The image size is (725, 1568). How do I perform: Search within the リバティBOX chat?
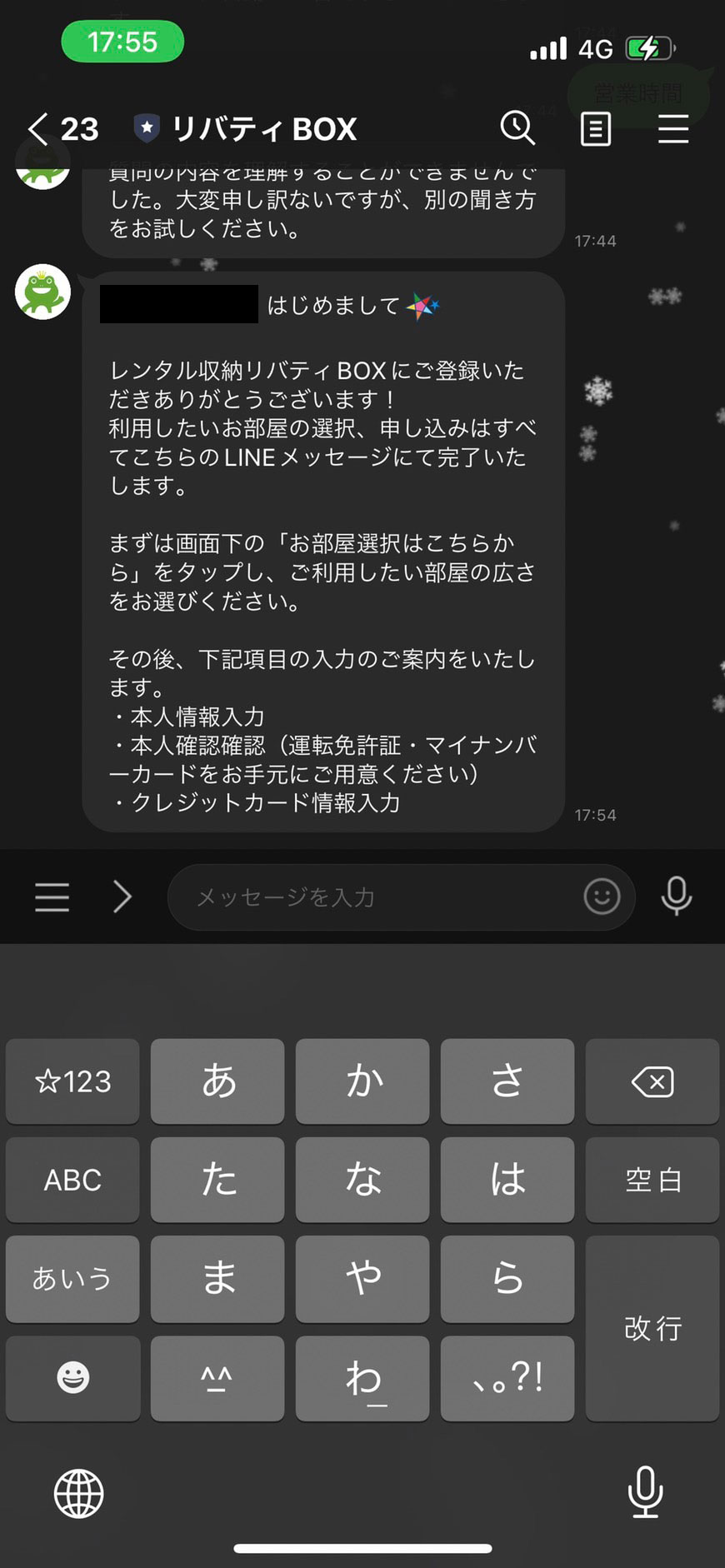pyautogui.click(x=517, y=128)
